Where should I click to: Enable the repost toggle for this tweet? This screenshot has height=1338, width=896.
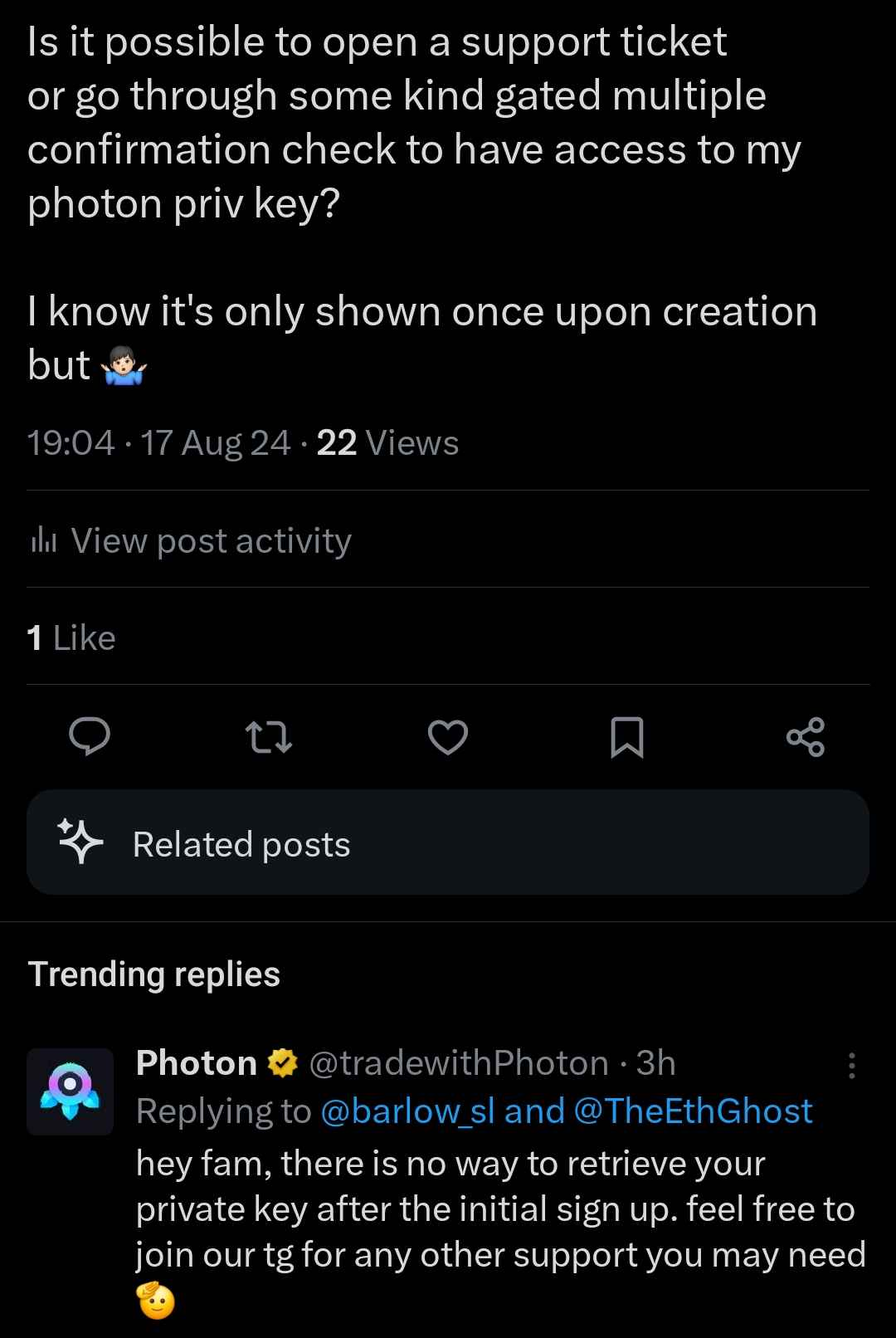click(269, 737)
